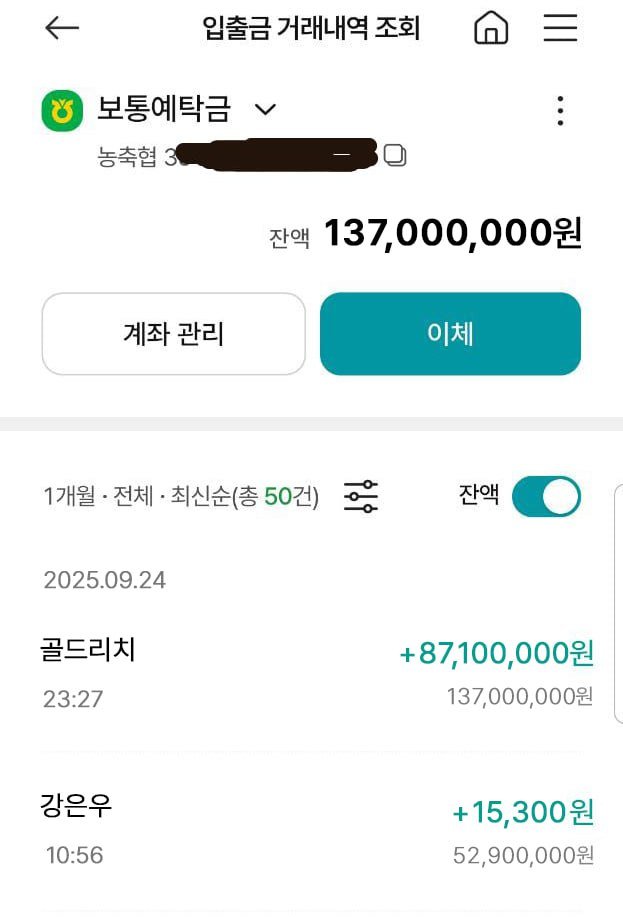
Task: Open the home icon
Action: click(490, 28)
